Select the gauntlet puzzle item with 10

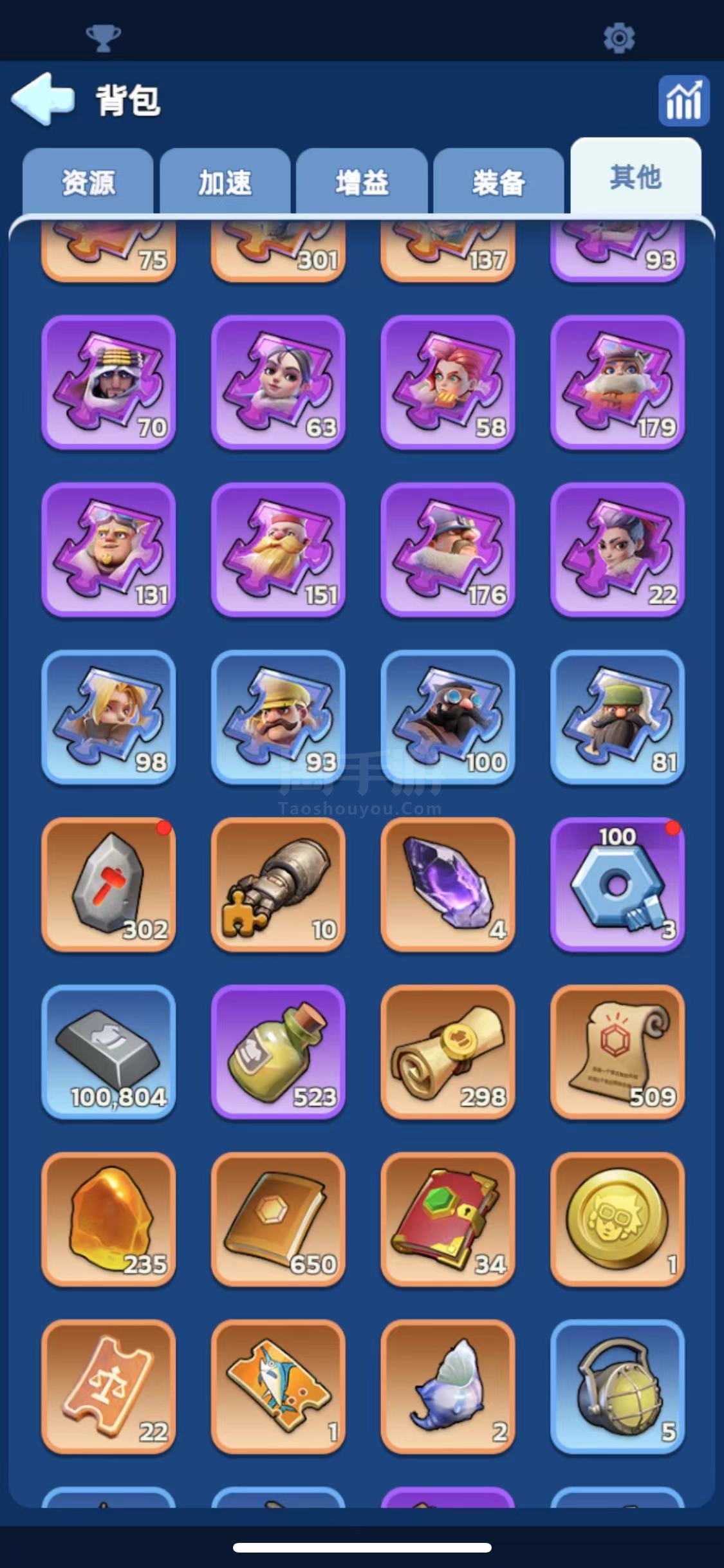[x=278, y=884]
